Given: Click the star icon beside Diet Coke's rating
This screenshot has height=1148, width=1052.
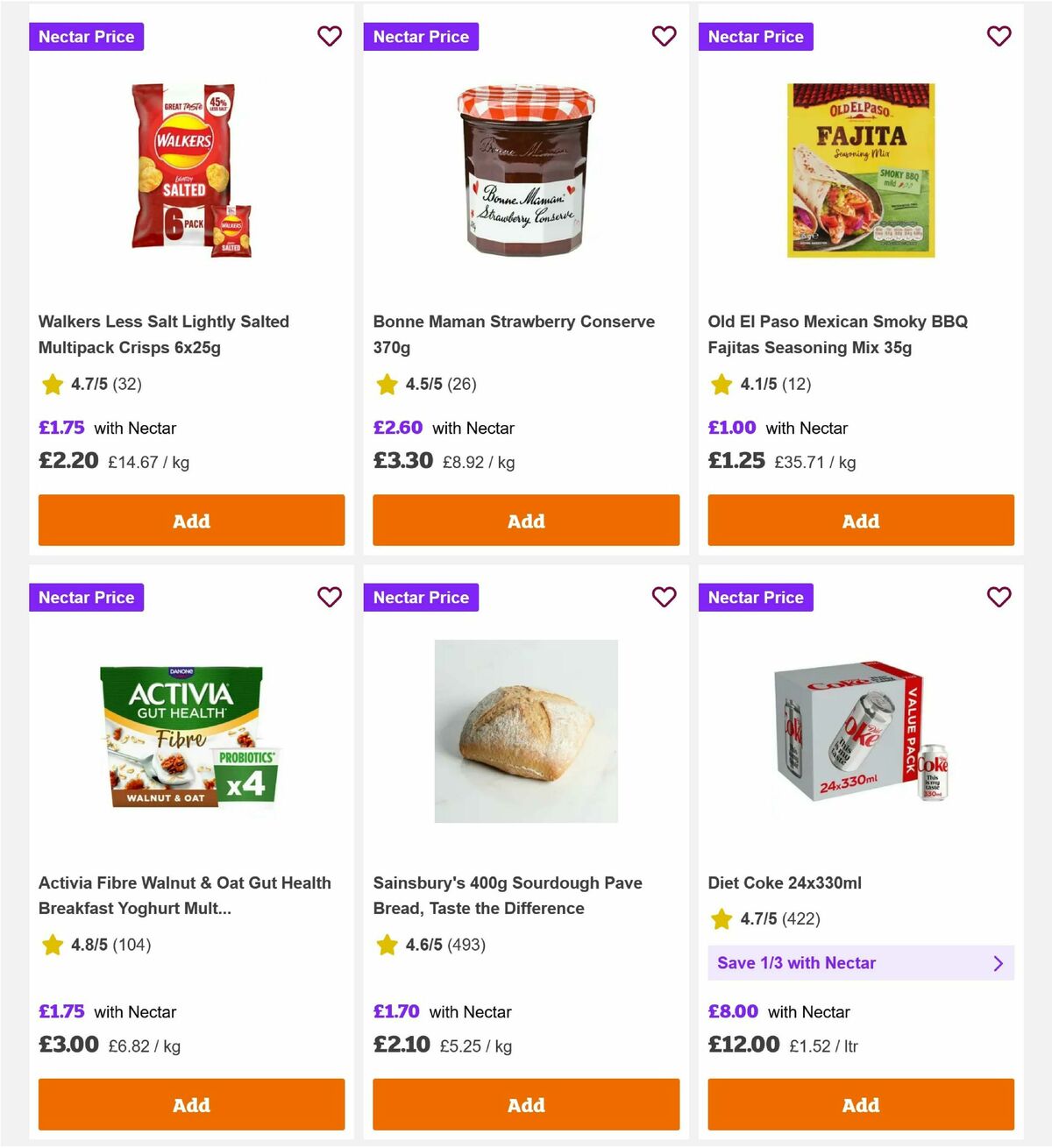Looking at the screenshot, I should [721, 919].
